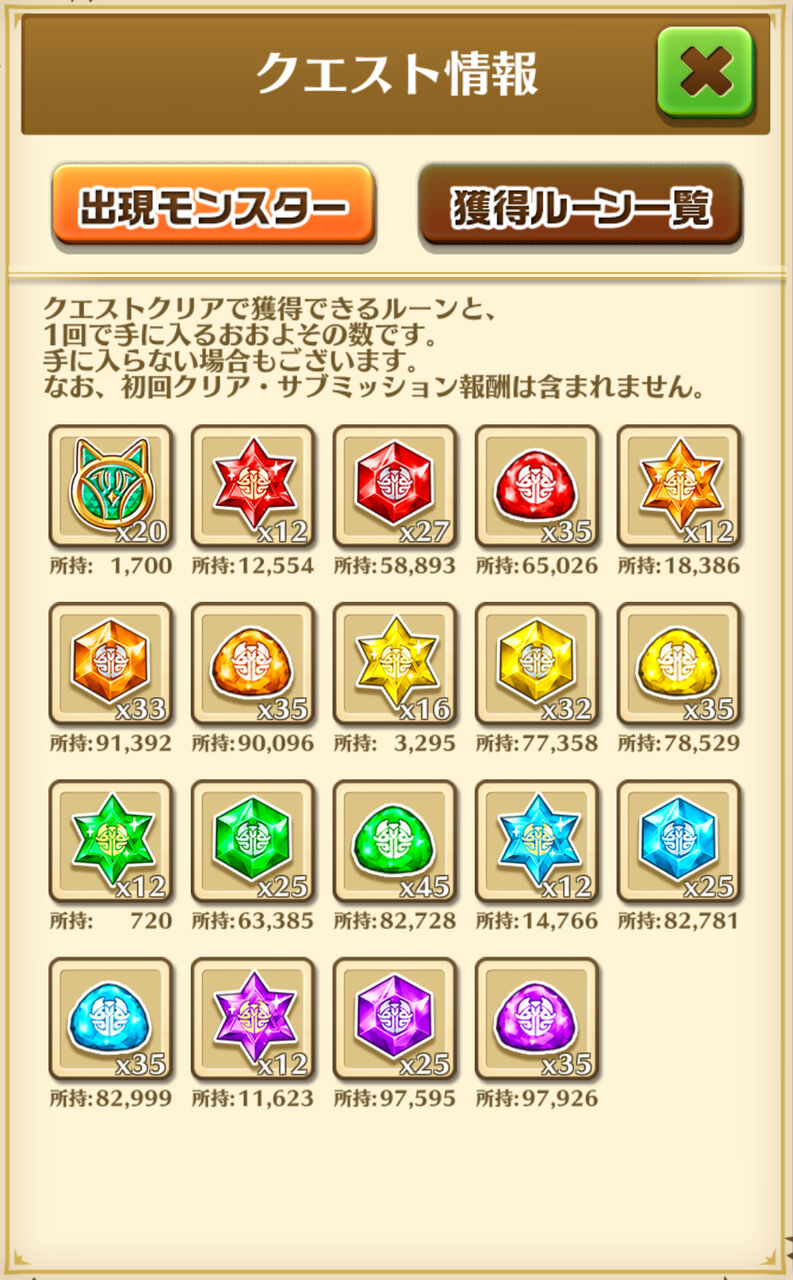The image size is (793, 1280).
Task: Select the green star rune x12
Action: tap(110, 842)
